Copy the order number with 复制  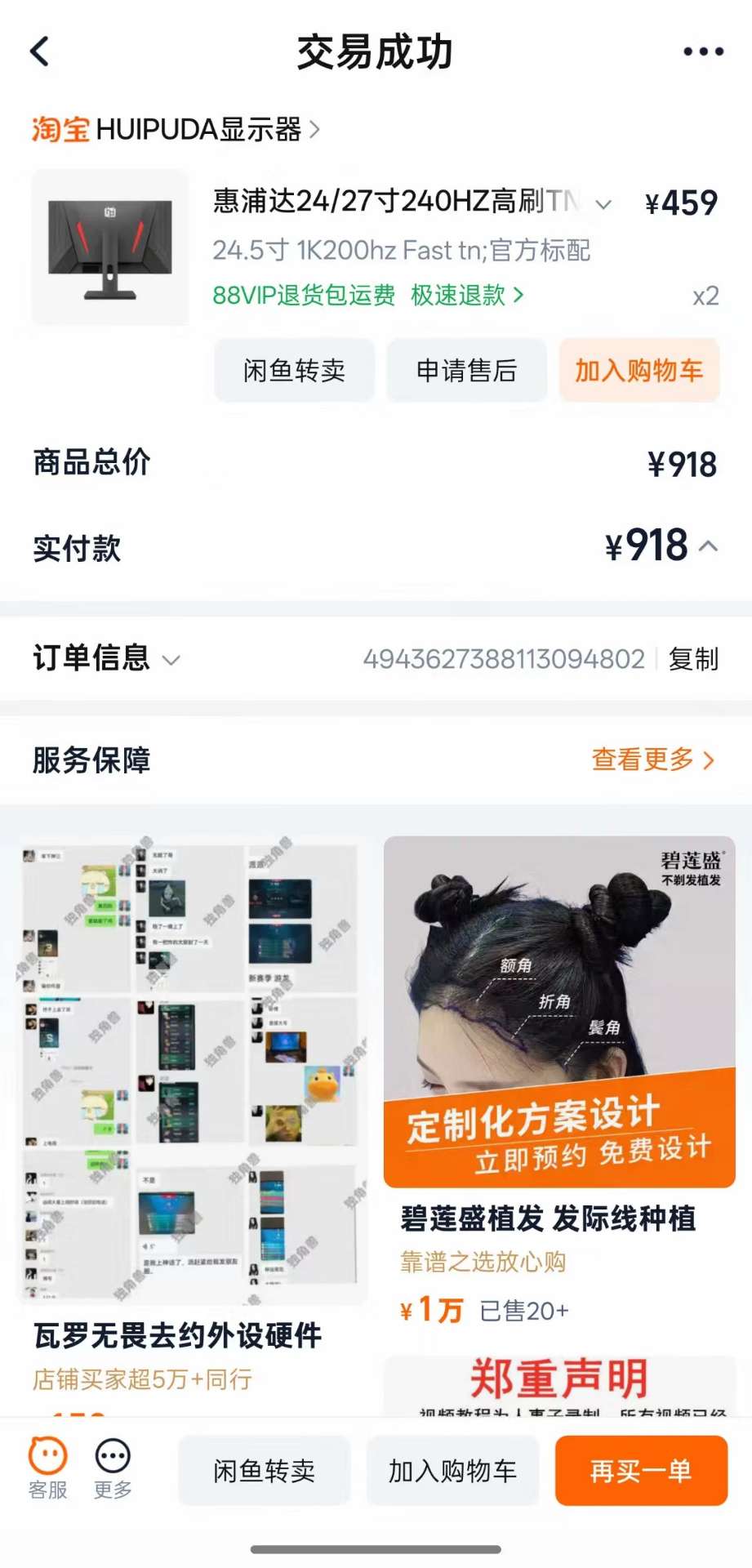[x=693, y=659]
